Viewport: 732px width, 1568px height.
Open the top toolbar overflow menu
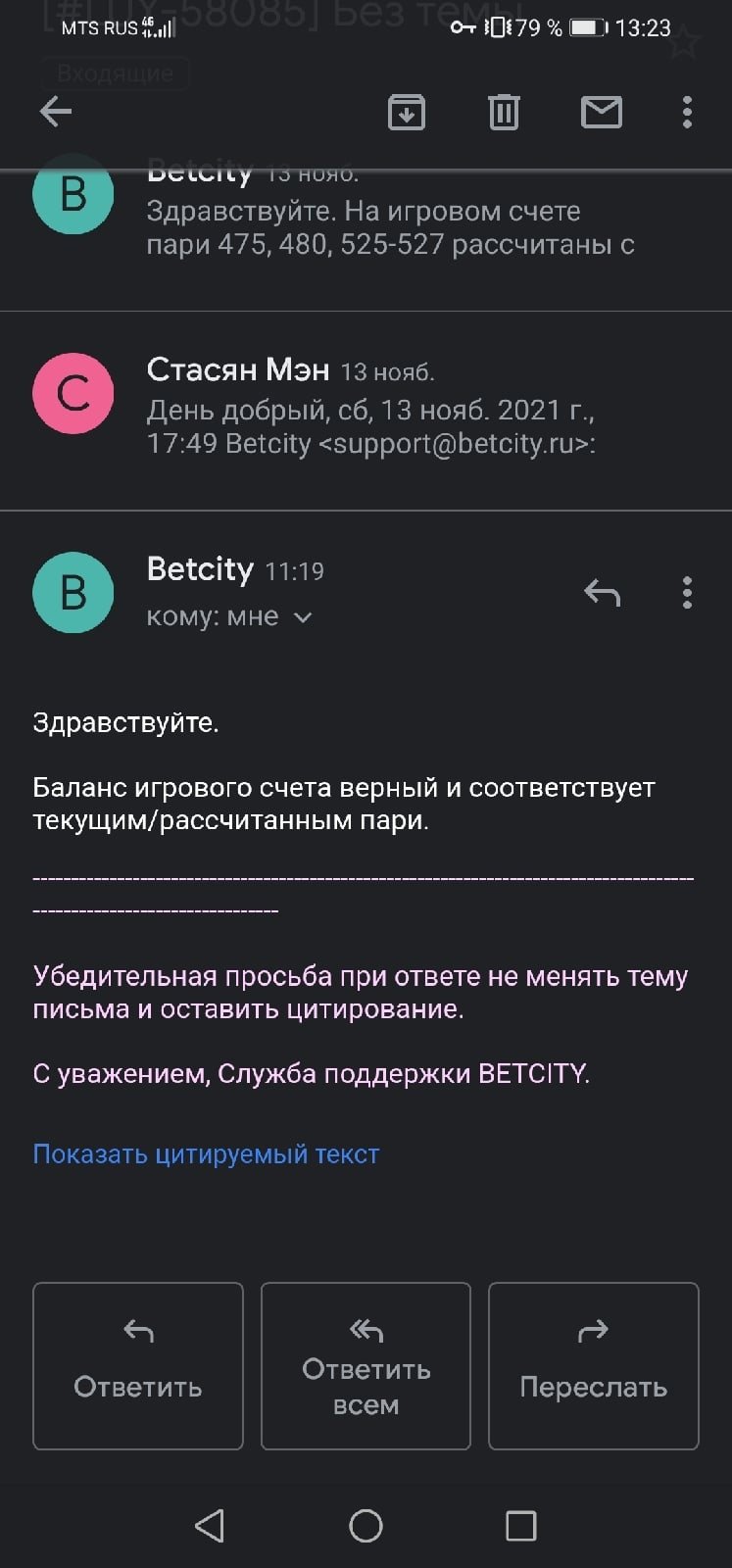pos(687,112)
